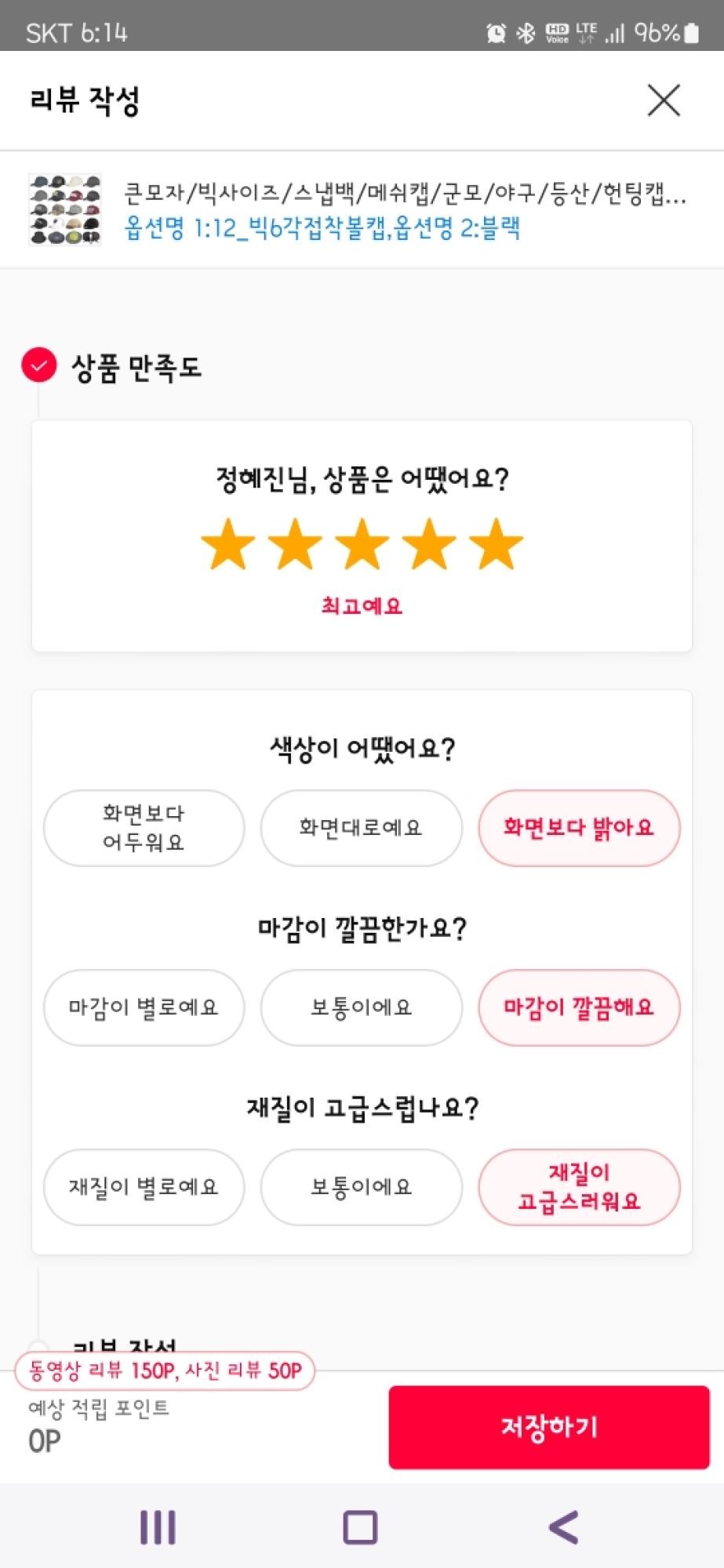Choose 보통이에요 for the 재질 question

[361, 1187]
